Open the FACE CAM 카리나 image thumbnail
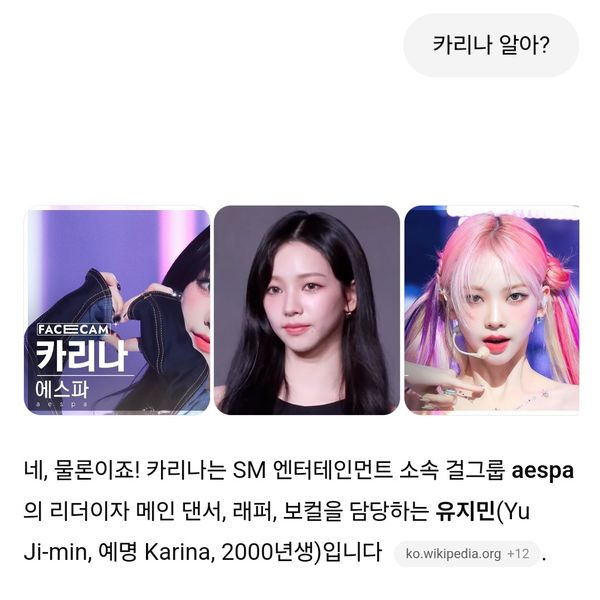 tap(117, 310)
